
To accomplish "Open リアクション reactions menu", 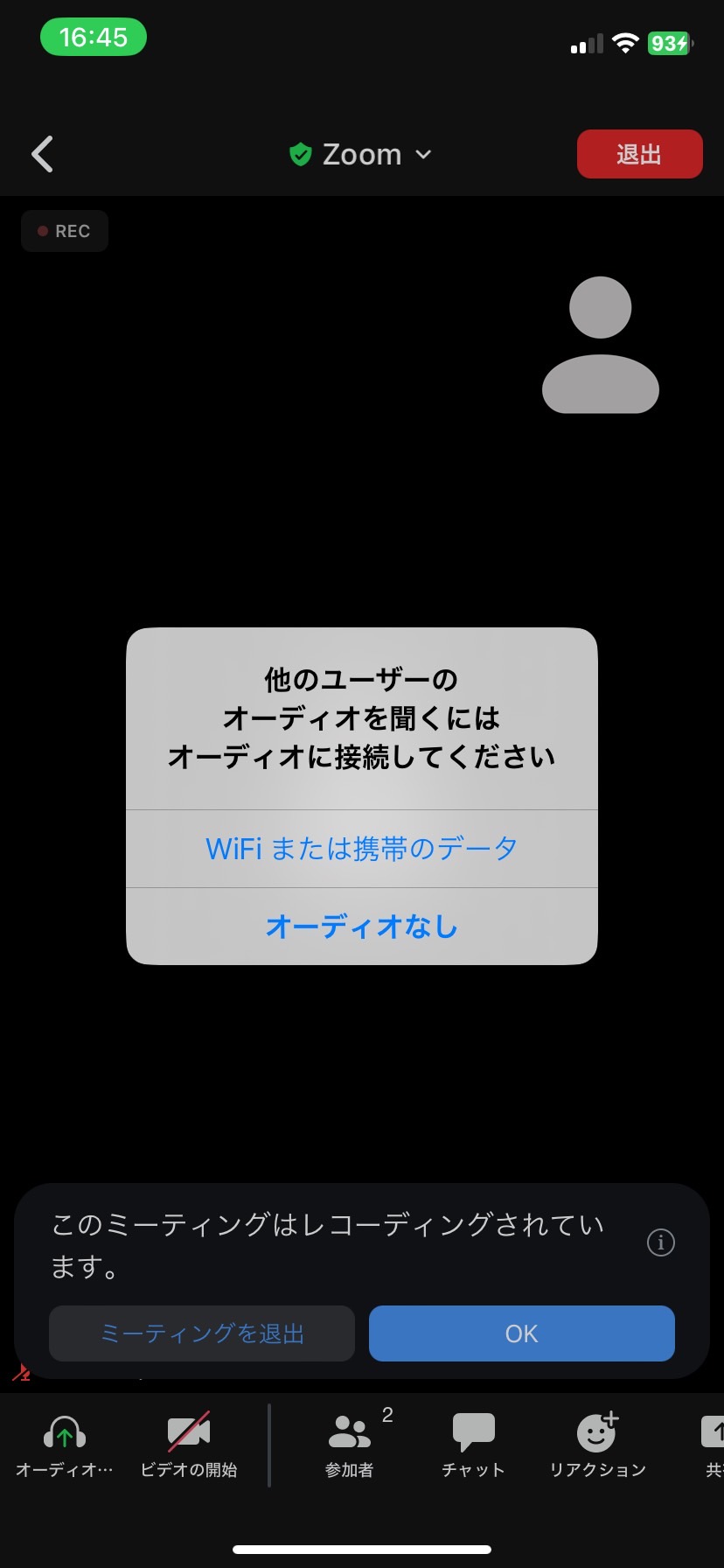I will tap(597, 1445).
